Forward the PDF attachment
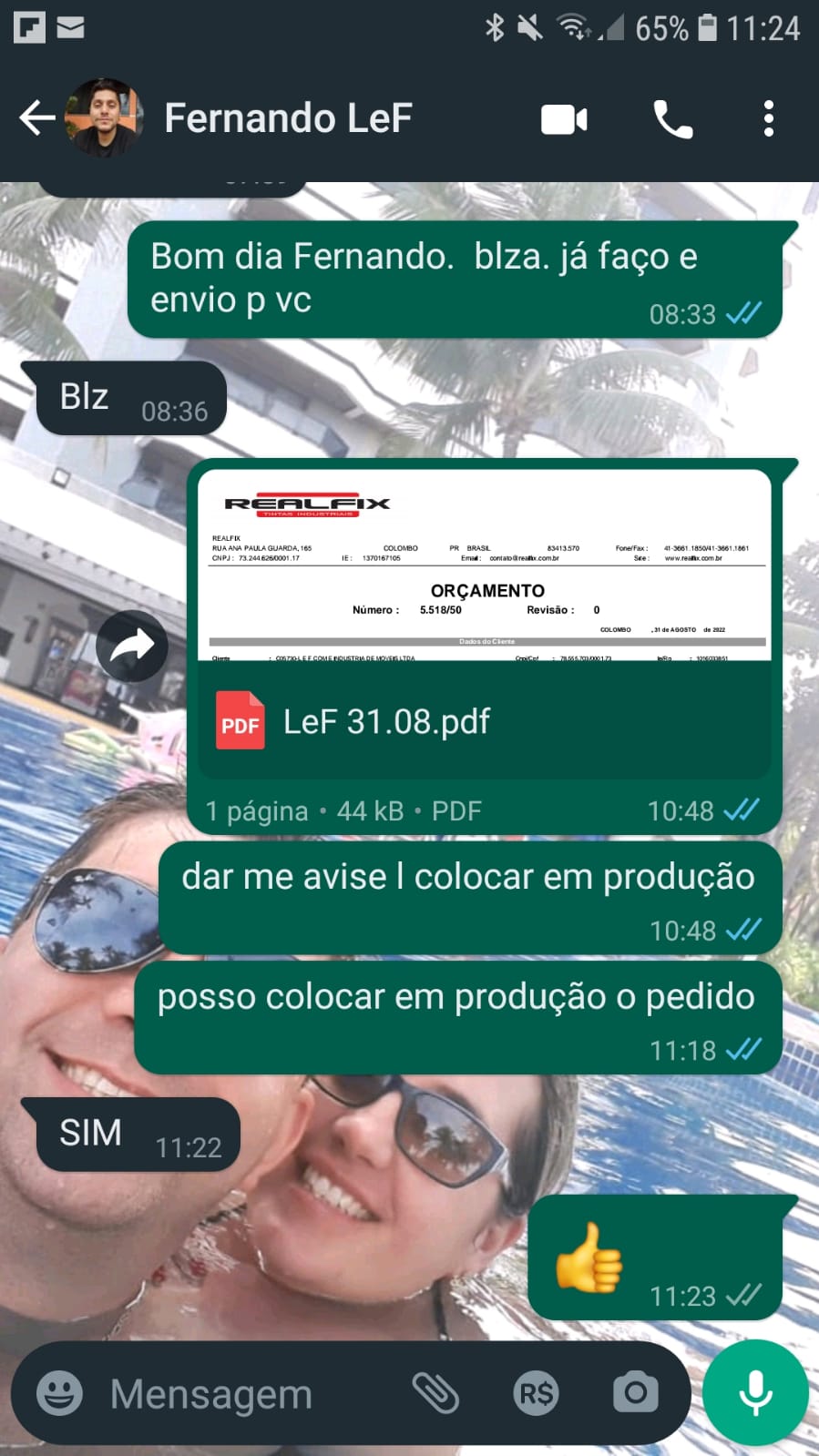 tap(132, 647)
